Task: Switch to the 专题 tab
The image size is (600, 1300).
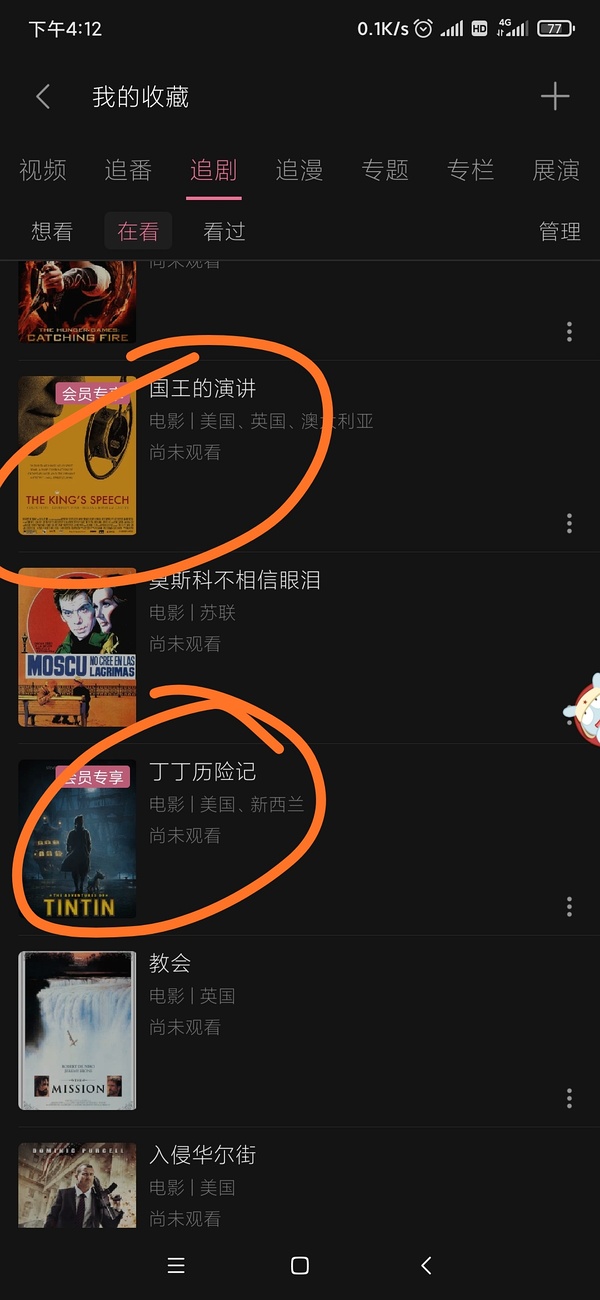Action: [385, 170]
